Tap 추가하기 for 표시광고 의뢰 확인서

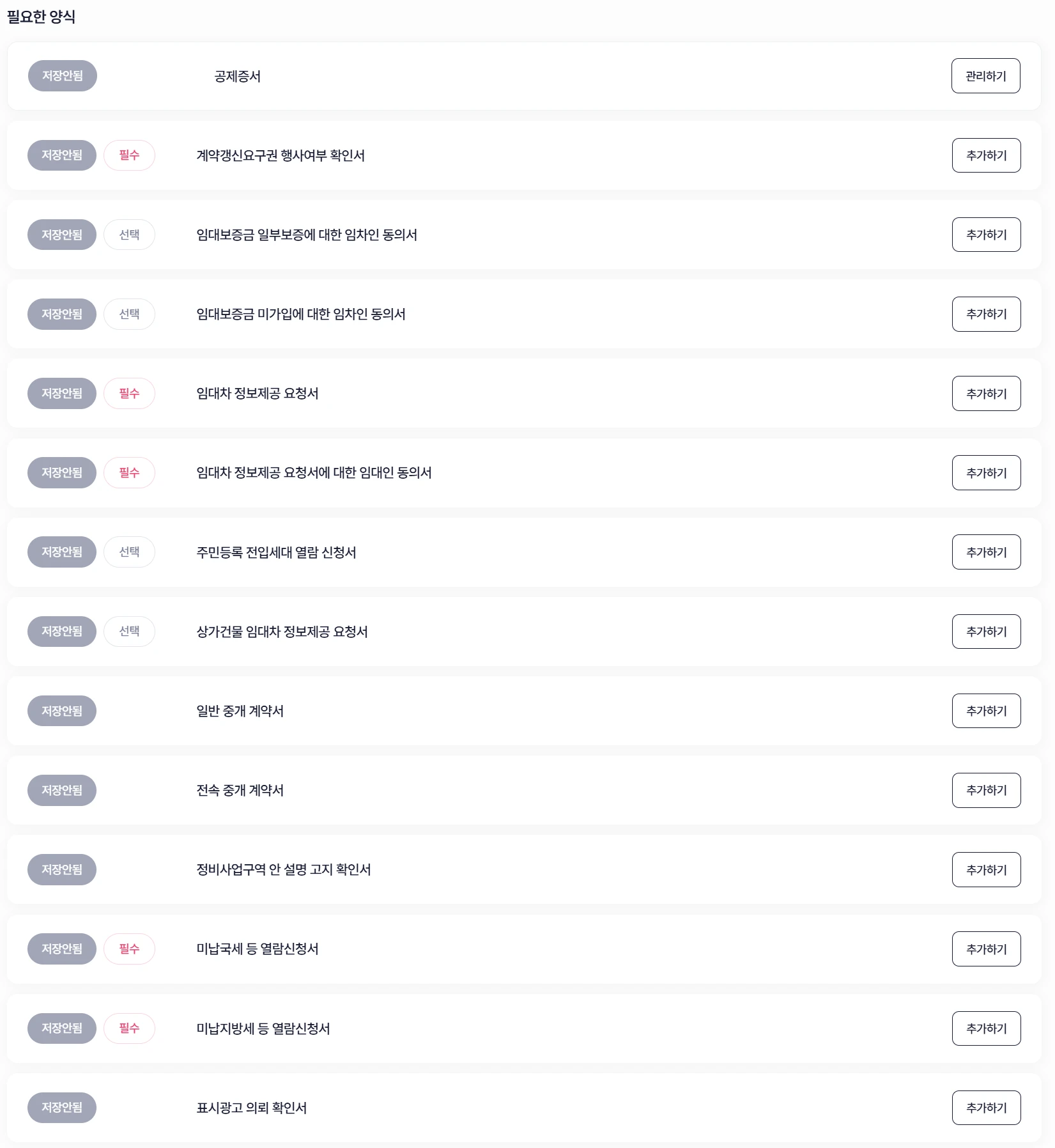[x=986, y=1108]
